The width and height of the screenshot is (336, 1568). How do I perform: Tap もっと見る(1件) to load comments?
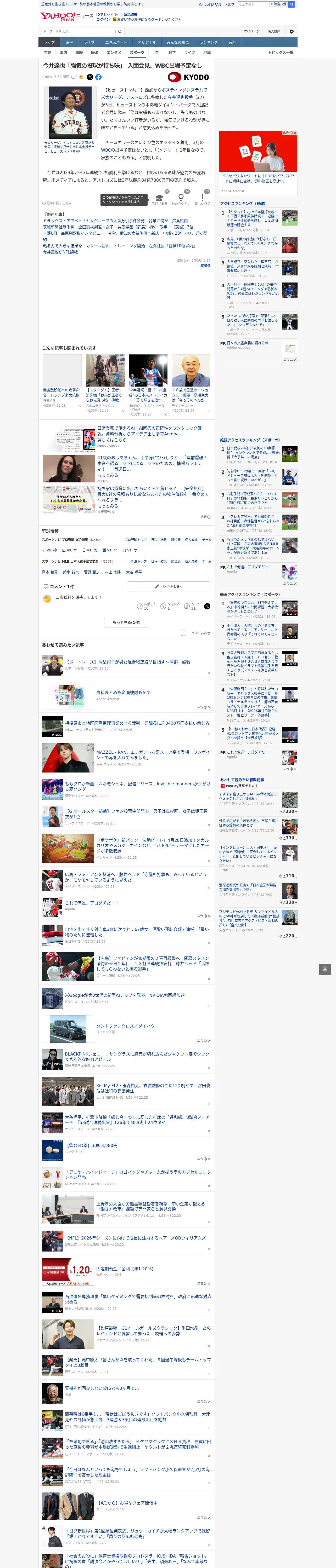[127, 622]
